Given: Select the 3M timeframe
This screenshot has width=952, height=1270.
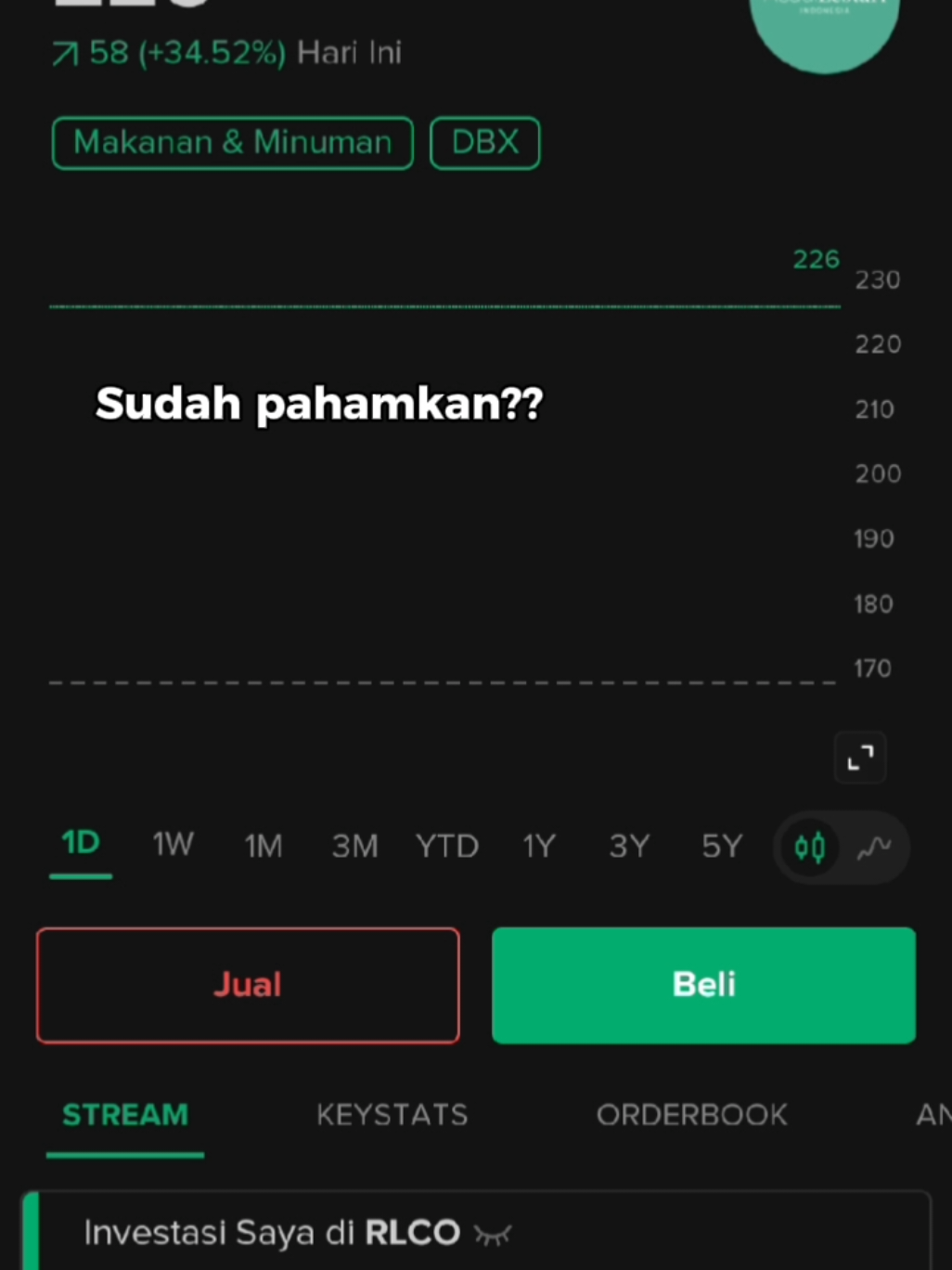Looking at the screenshot, I should click(354, 847).
